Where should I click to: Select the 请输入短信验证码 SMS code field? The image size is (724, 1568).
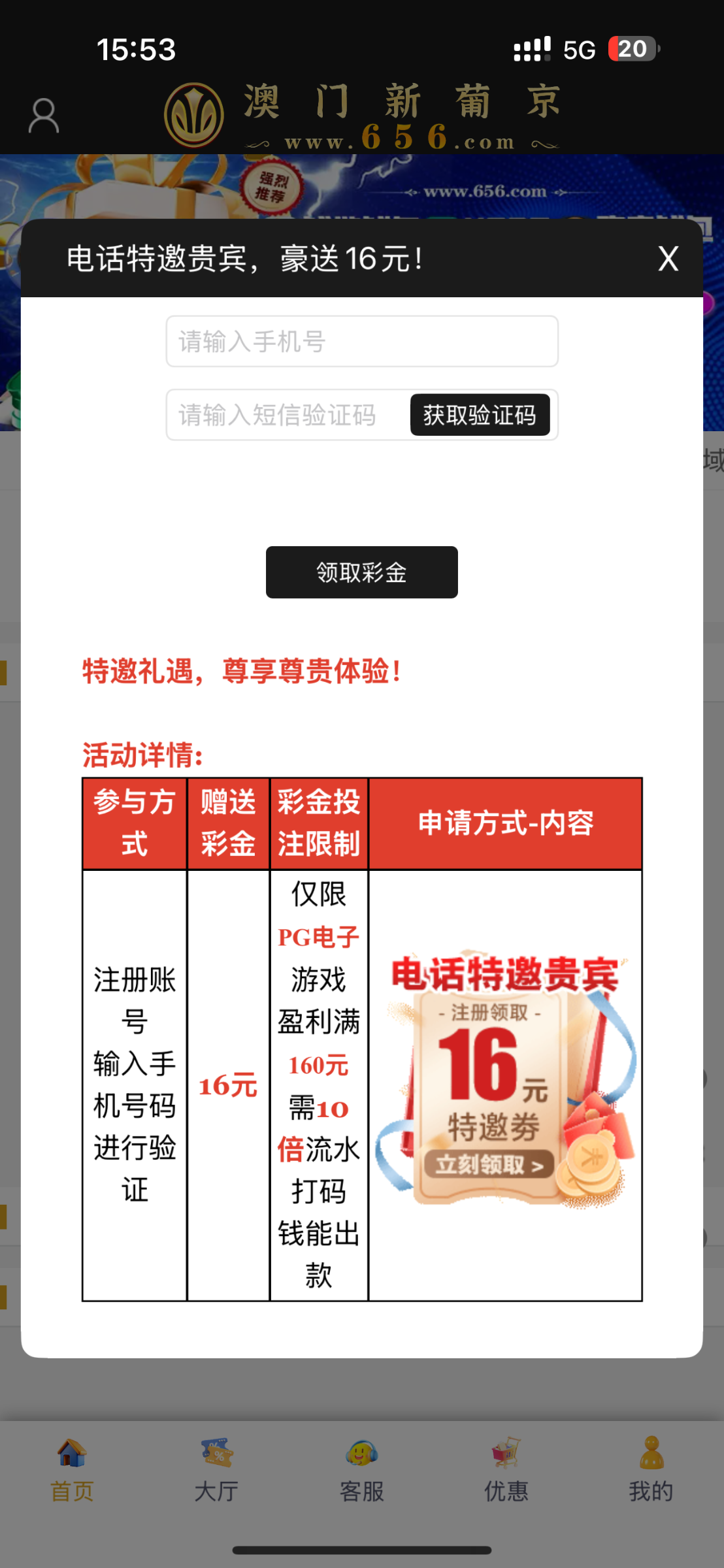pos(288,415)
